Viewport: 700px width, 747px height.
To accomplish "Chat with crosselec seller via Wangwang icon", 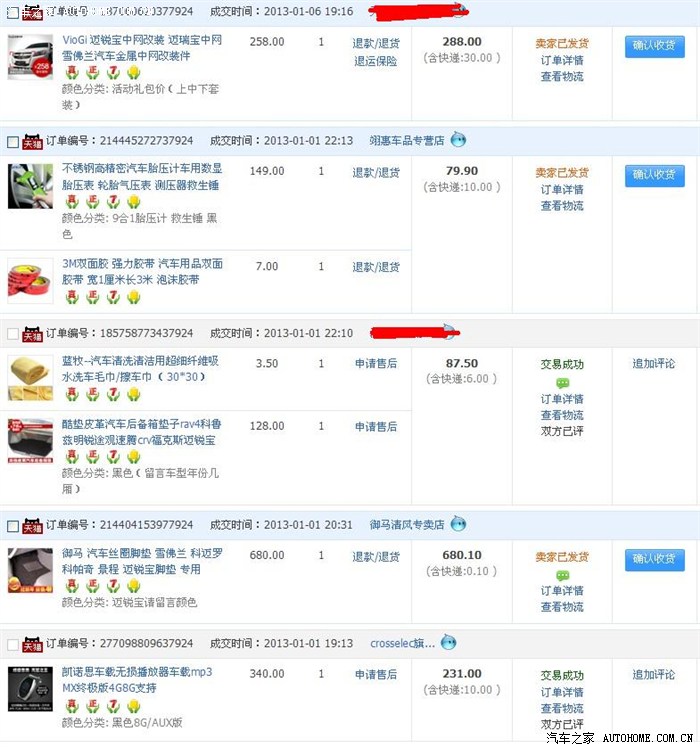I will coord(449,642).
